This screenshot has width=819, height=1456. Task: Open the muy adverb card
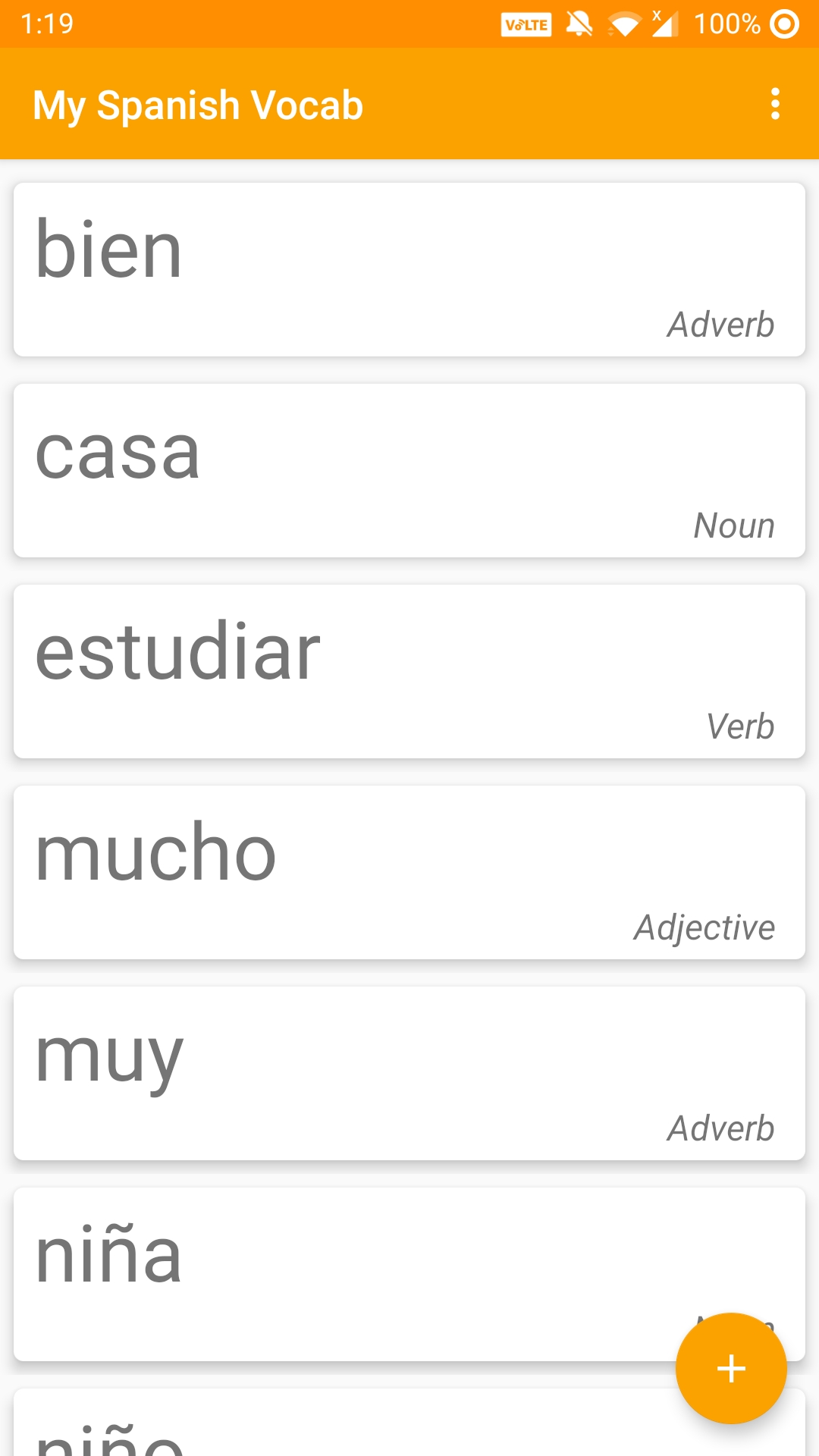pyautogui.click(x=409, y=1073)
